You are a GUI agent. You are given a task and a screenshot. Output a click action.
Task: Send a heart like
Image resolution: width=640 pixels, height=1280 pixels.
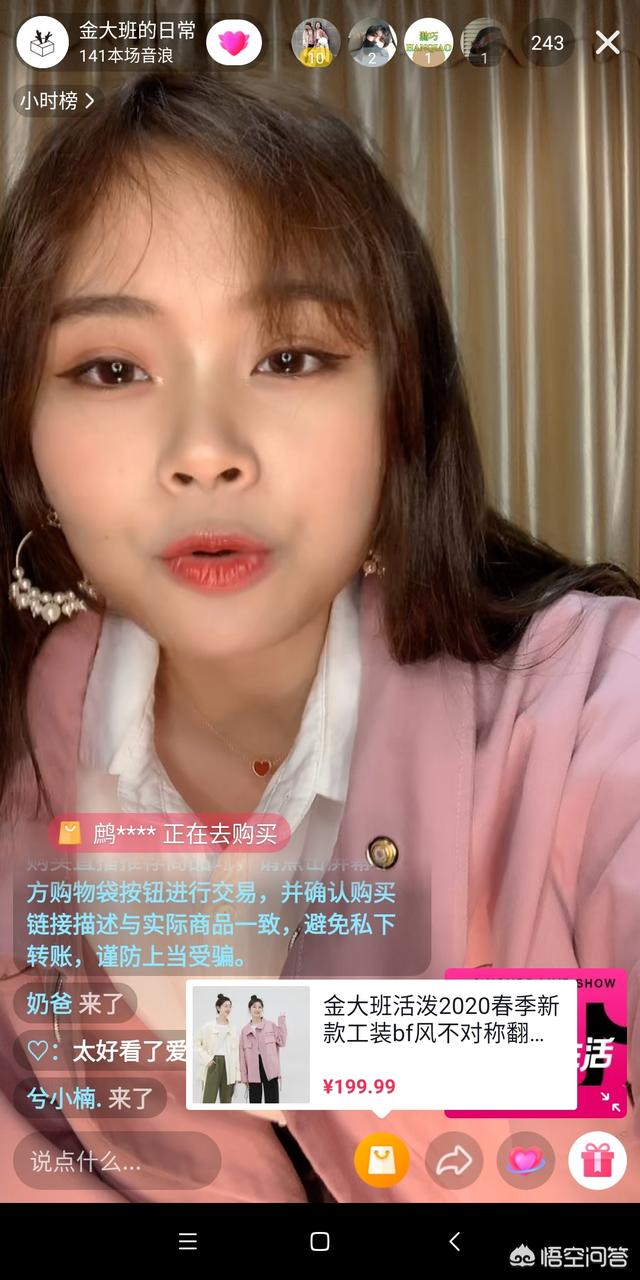coord(526,1160)
